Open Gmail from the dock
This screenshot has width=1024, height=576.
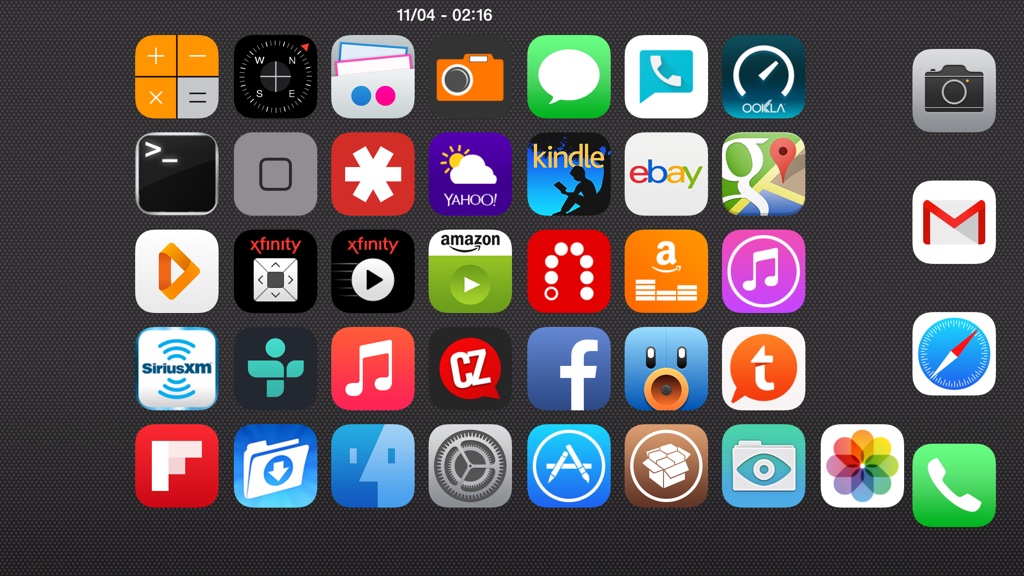953,222
